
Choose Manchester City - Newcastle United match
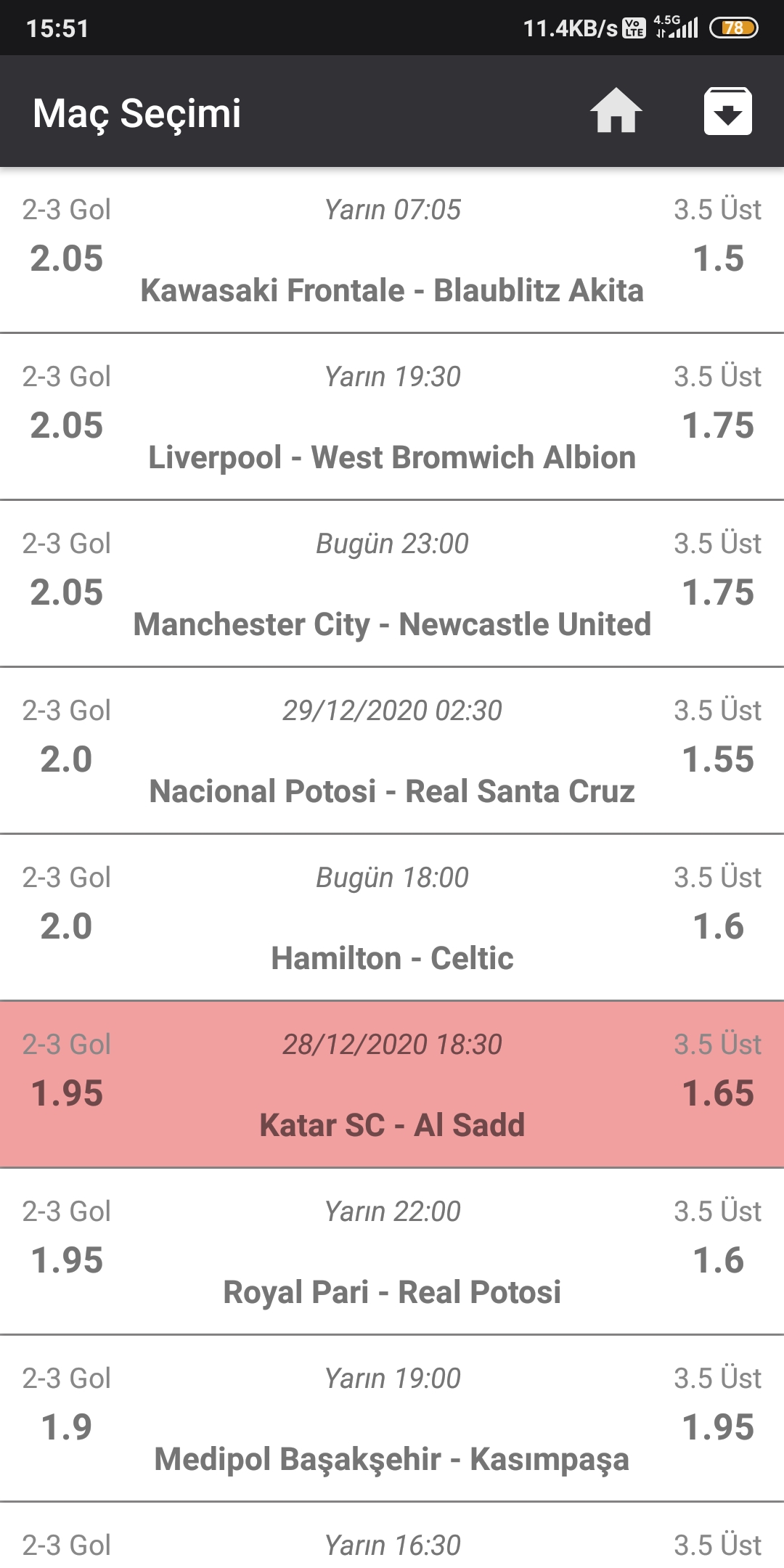(x=392, y=584)
